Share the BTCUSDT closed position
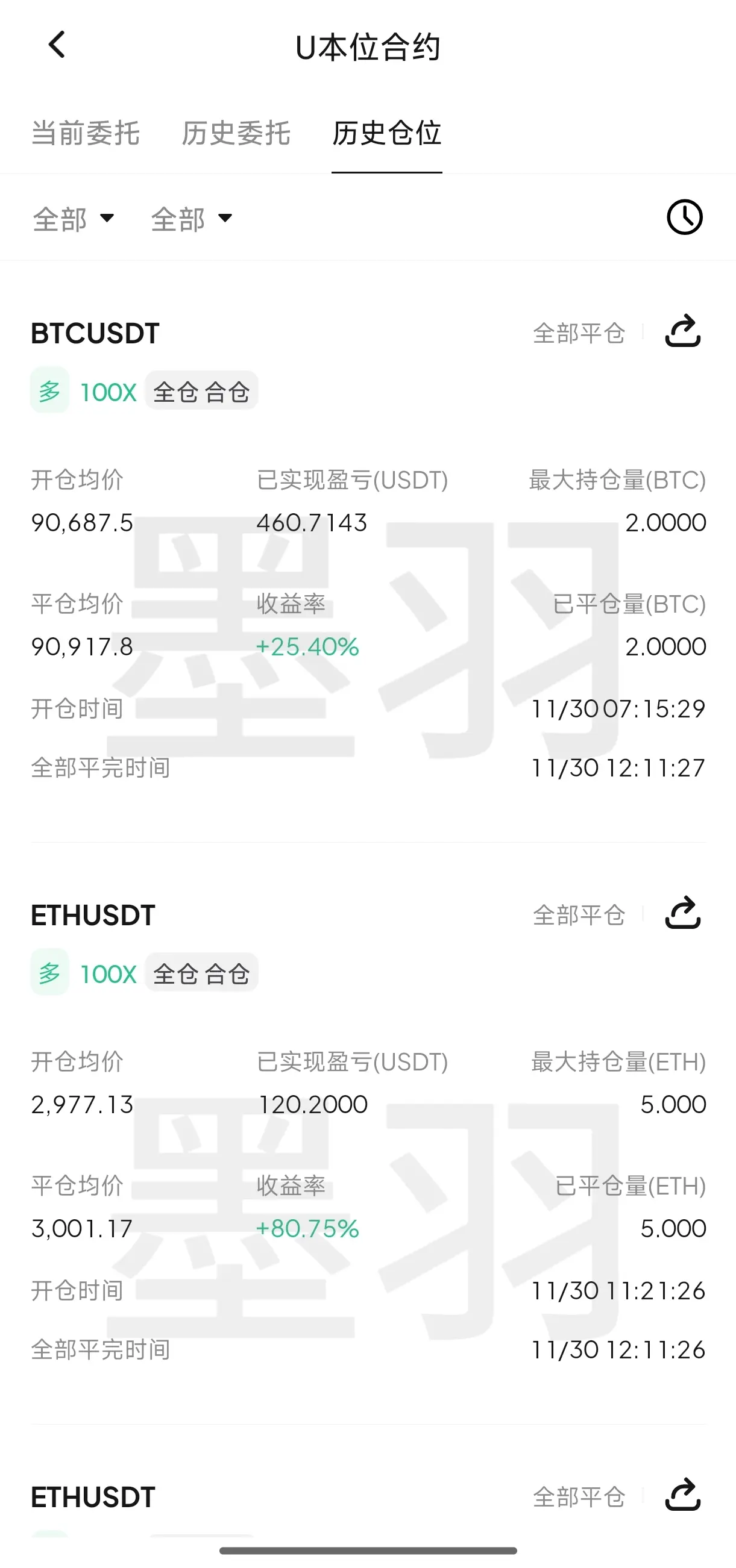This screenshot has width=736, height=1568. click(682, 332)
